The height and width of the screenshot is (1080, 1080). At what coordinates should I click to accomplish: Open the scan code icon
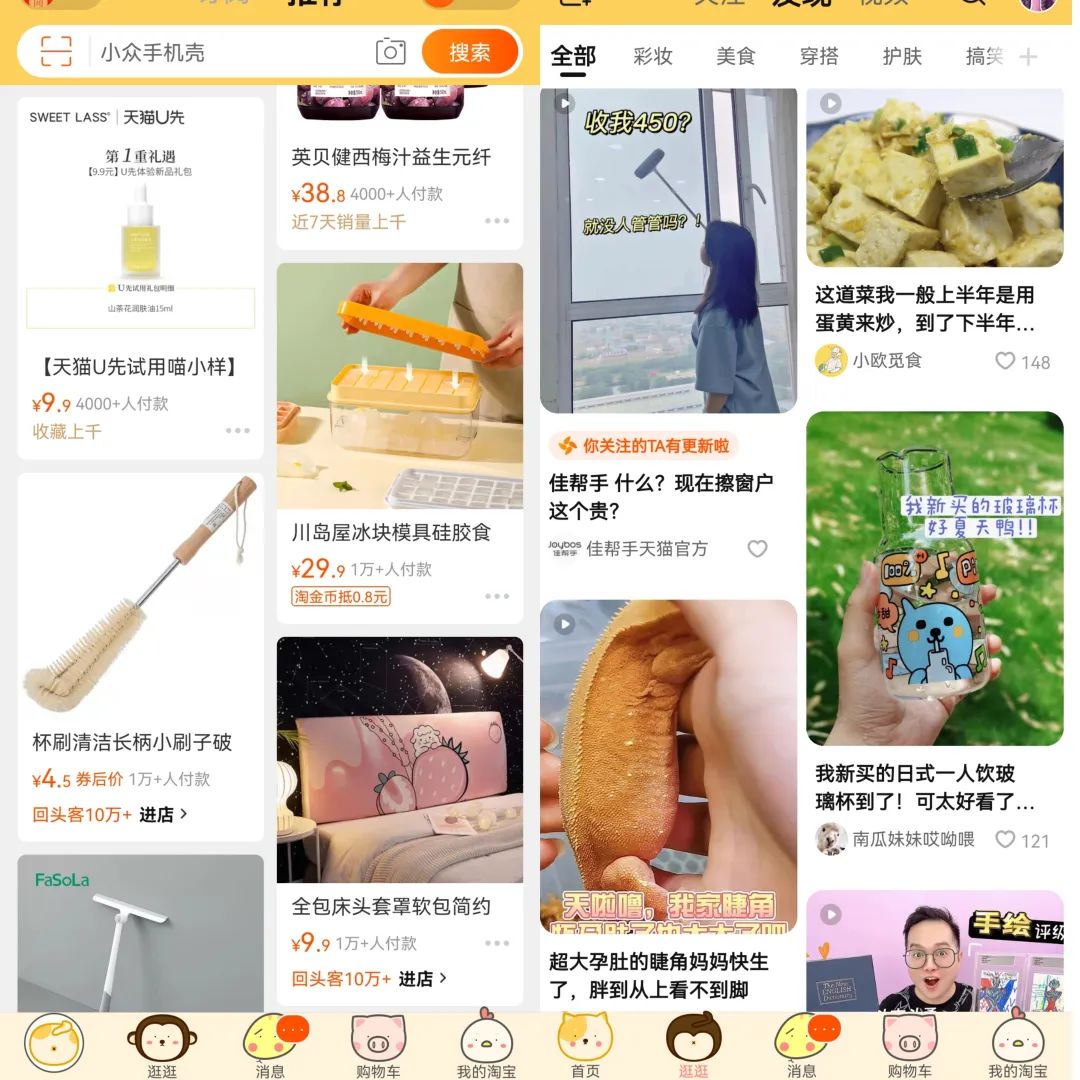(57, 52)
